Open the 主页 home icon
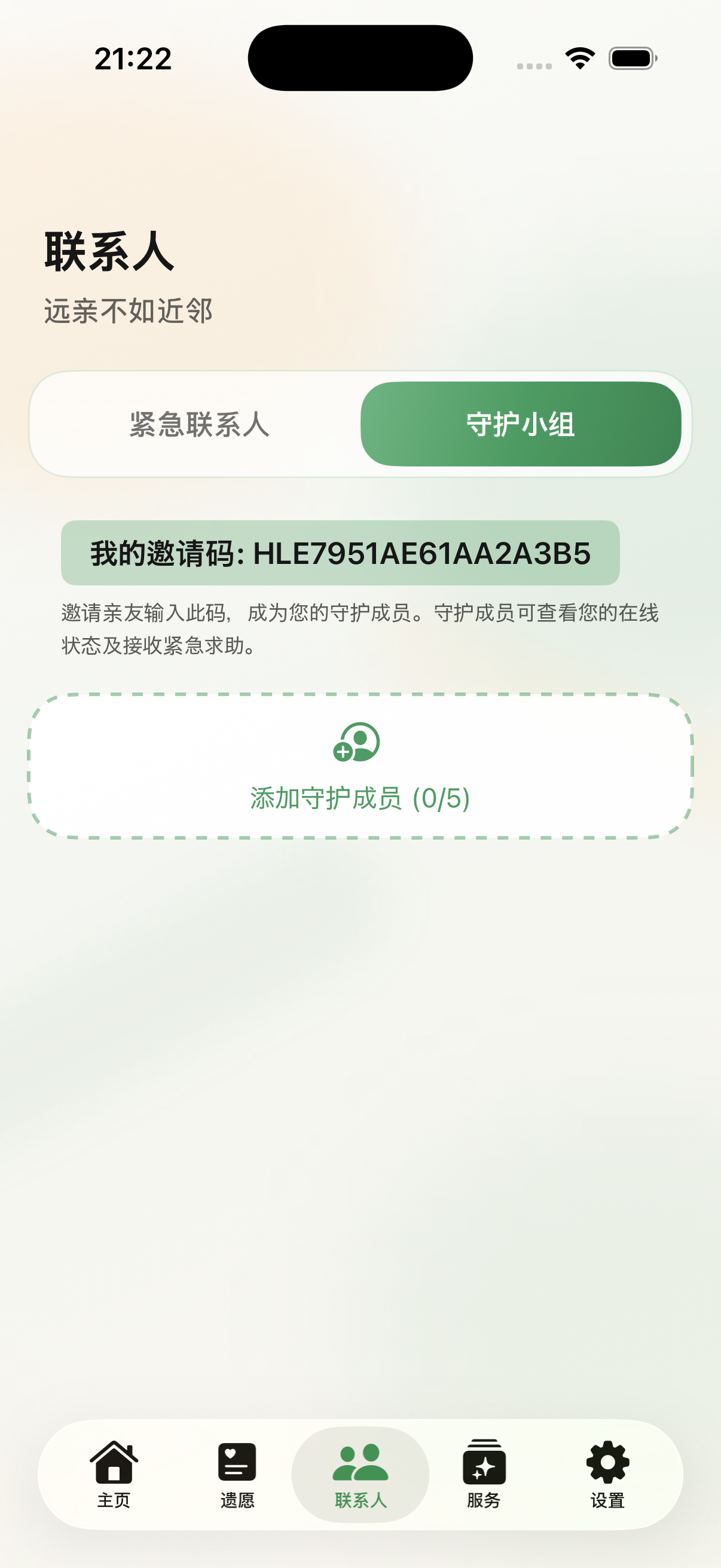 tap(114, 1465)
